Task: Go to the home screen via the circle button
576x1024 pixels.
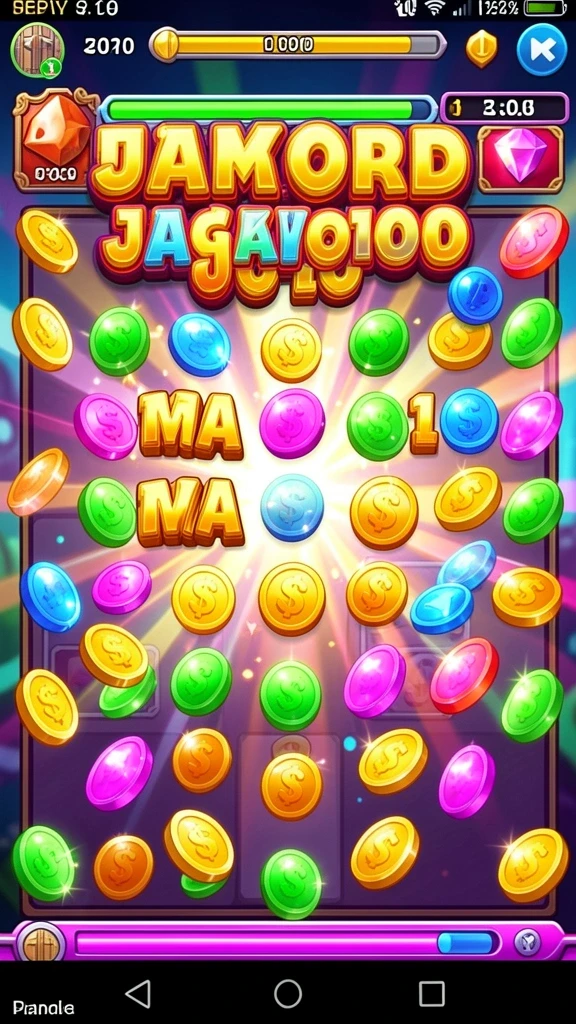Action: pyautogui.click(x=288, y=993)
